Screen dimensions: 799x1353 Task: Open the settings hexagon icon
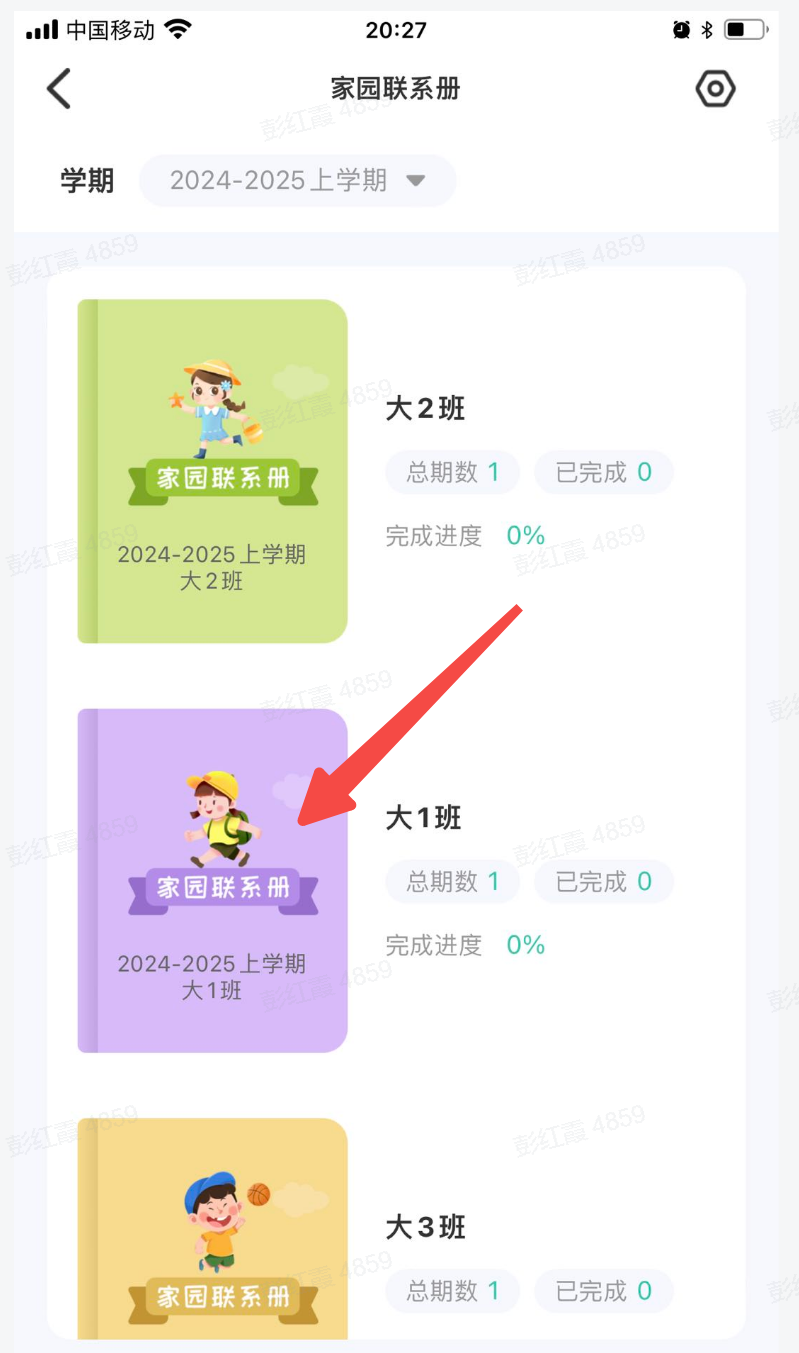(715, 89)
